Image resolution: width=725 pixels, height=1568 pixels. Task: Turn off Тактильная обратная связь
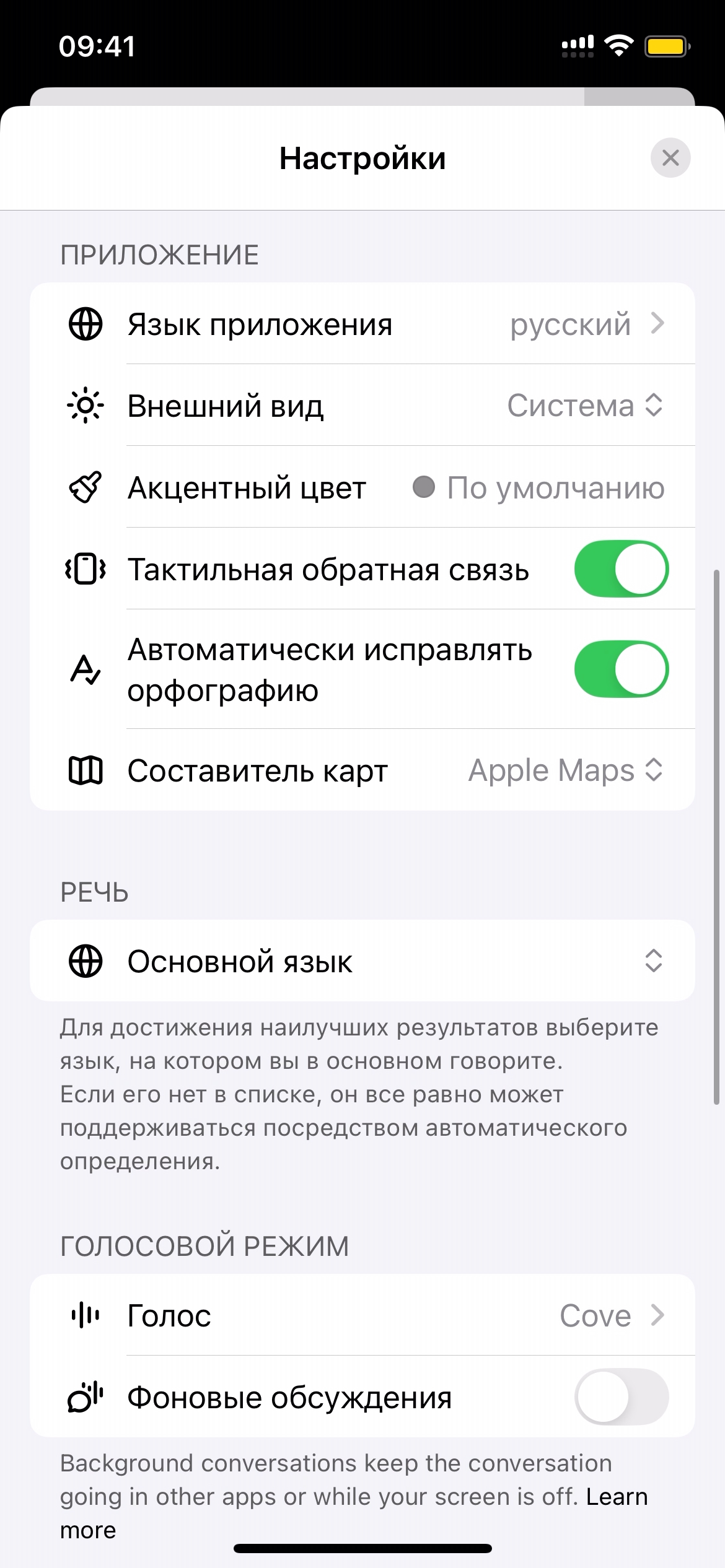[x=621, y=569]
